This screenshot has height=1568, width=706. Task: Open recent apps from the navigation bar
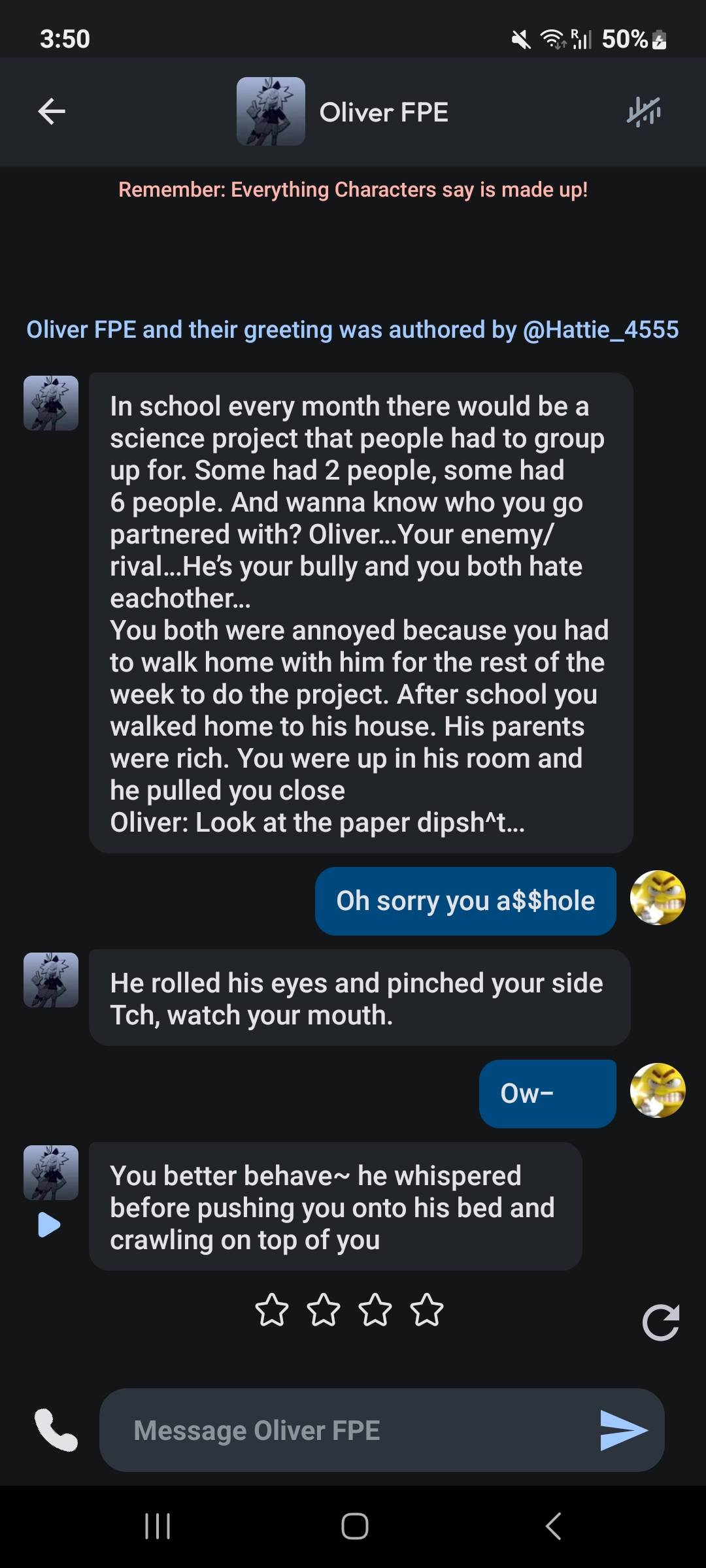pyautogui.click(x=158, y=1526)
